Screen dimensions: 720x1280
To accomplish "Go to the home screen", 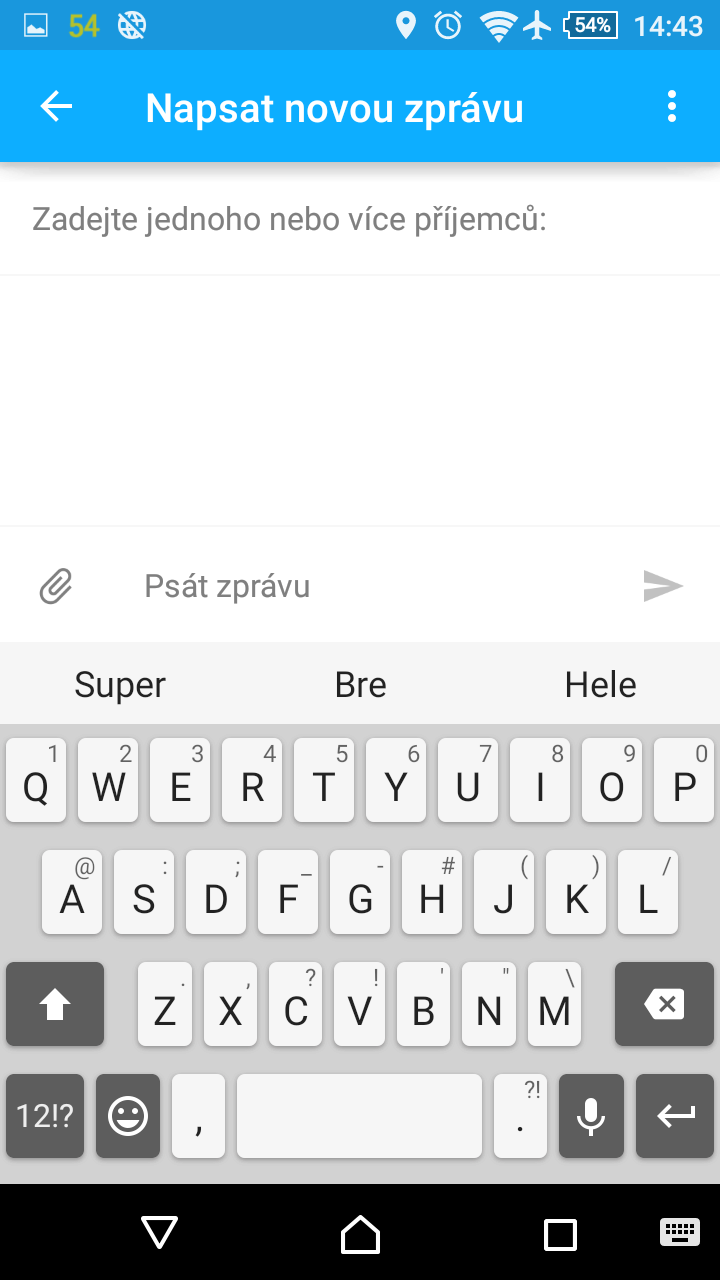I will tap(360, 1234).
